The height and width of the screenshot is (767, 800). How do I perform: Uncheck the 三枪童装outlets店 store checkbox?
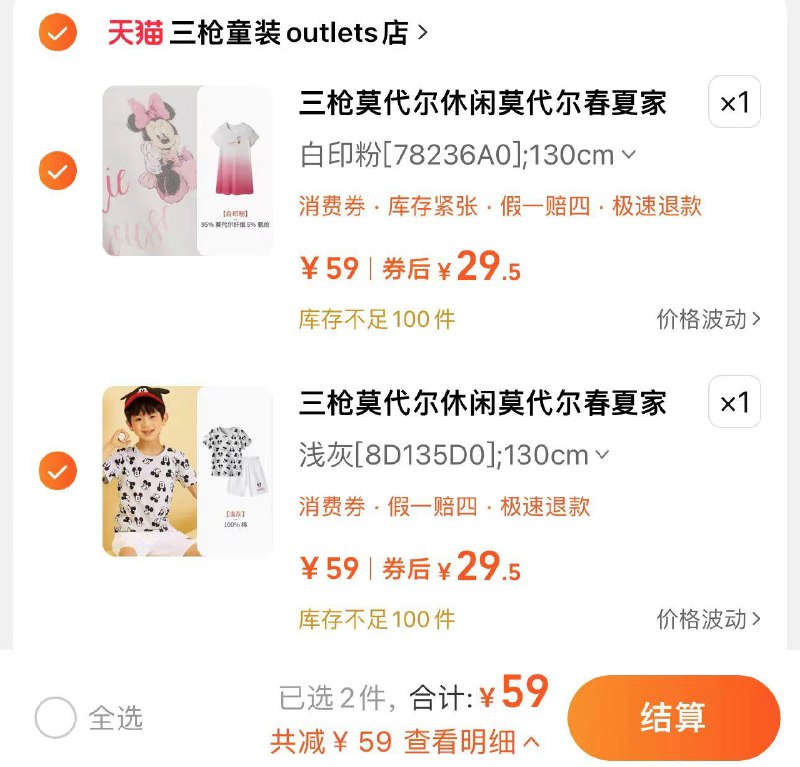(x=57, y=33)
